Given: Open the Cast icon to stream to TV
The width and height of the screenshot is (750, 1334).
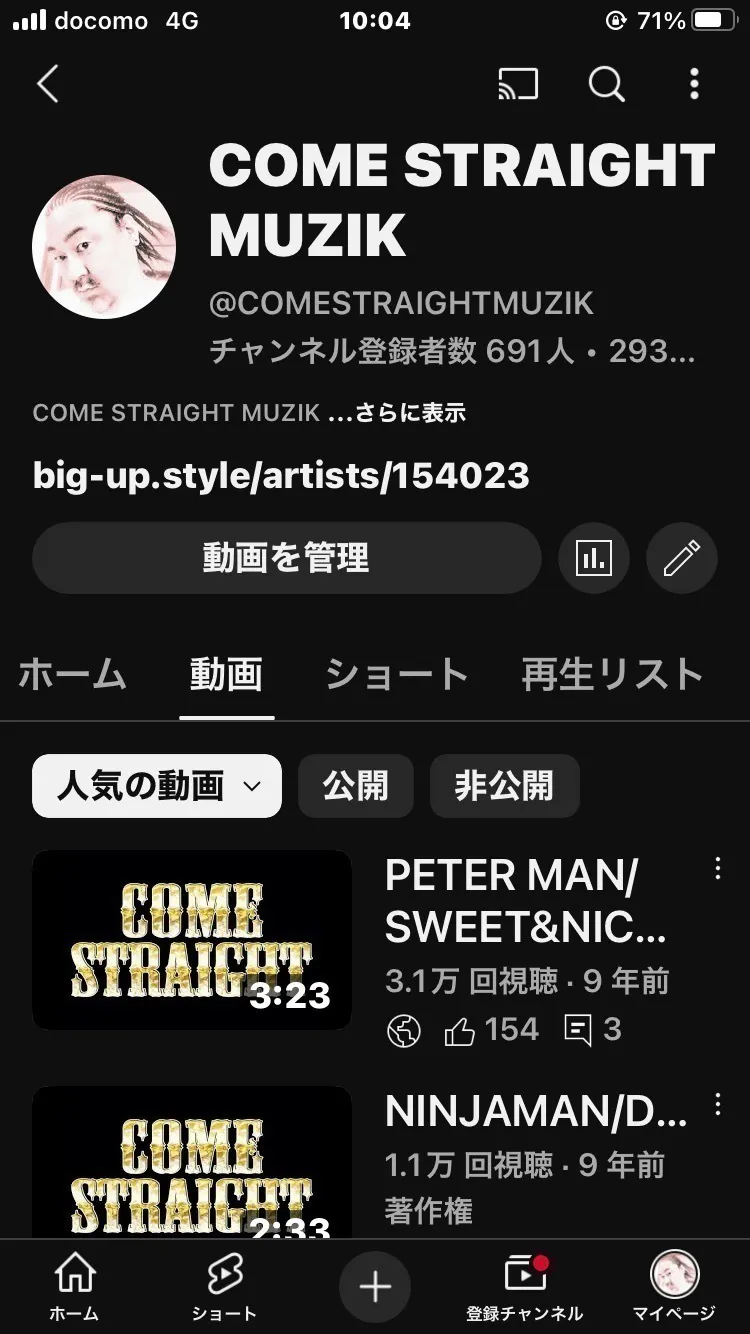Looking at the screenshot, I should [x=518, y=85].
